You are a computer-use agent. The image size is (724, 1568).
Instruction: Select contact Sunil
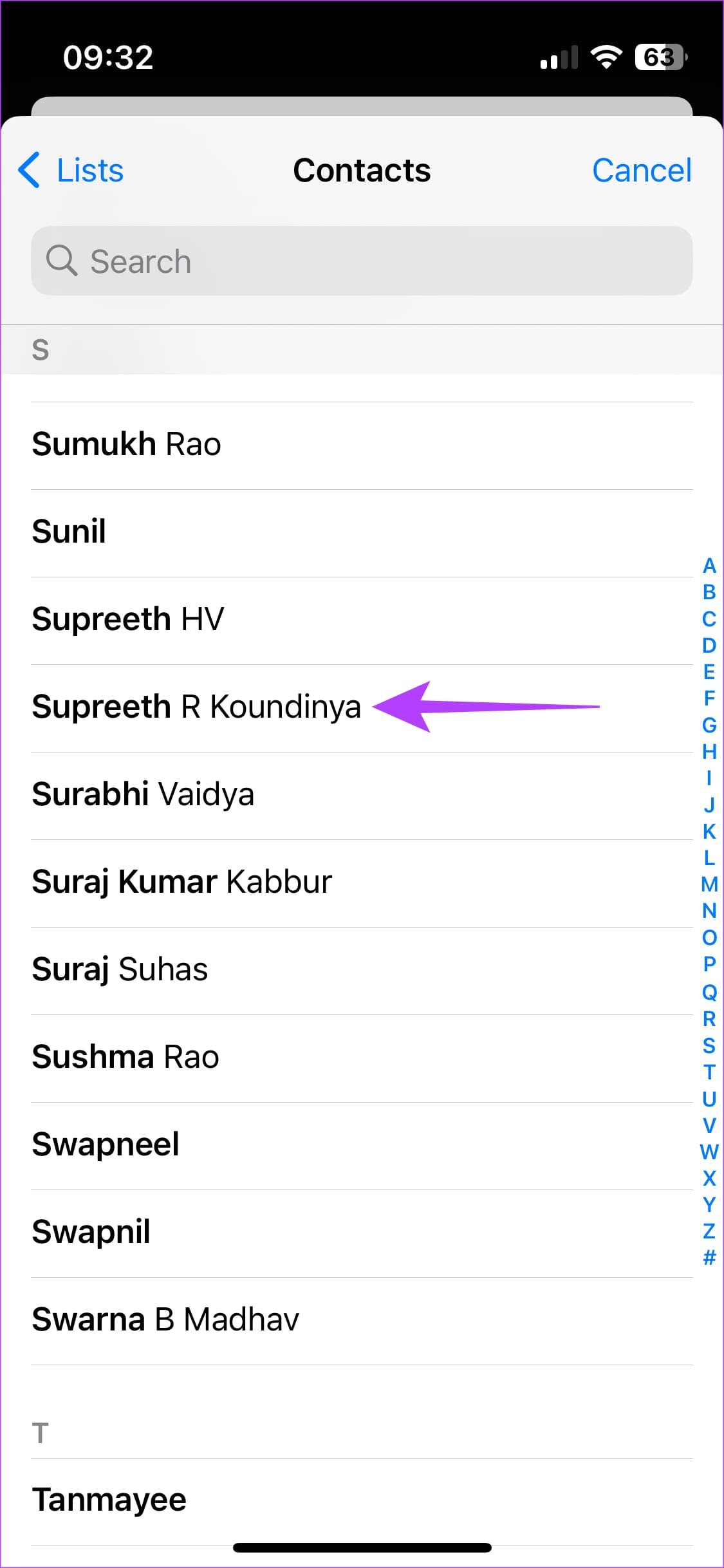coord(362,533)
